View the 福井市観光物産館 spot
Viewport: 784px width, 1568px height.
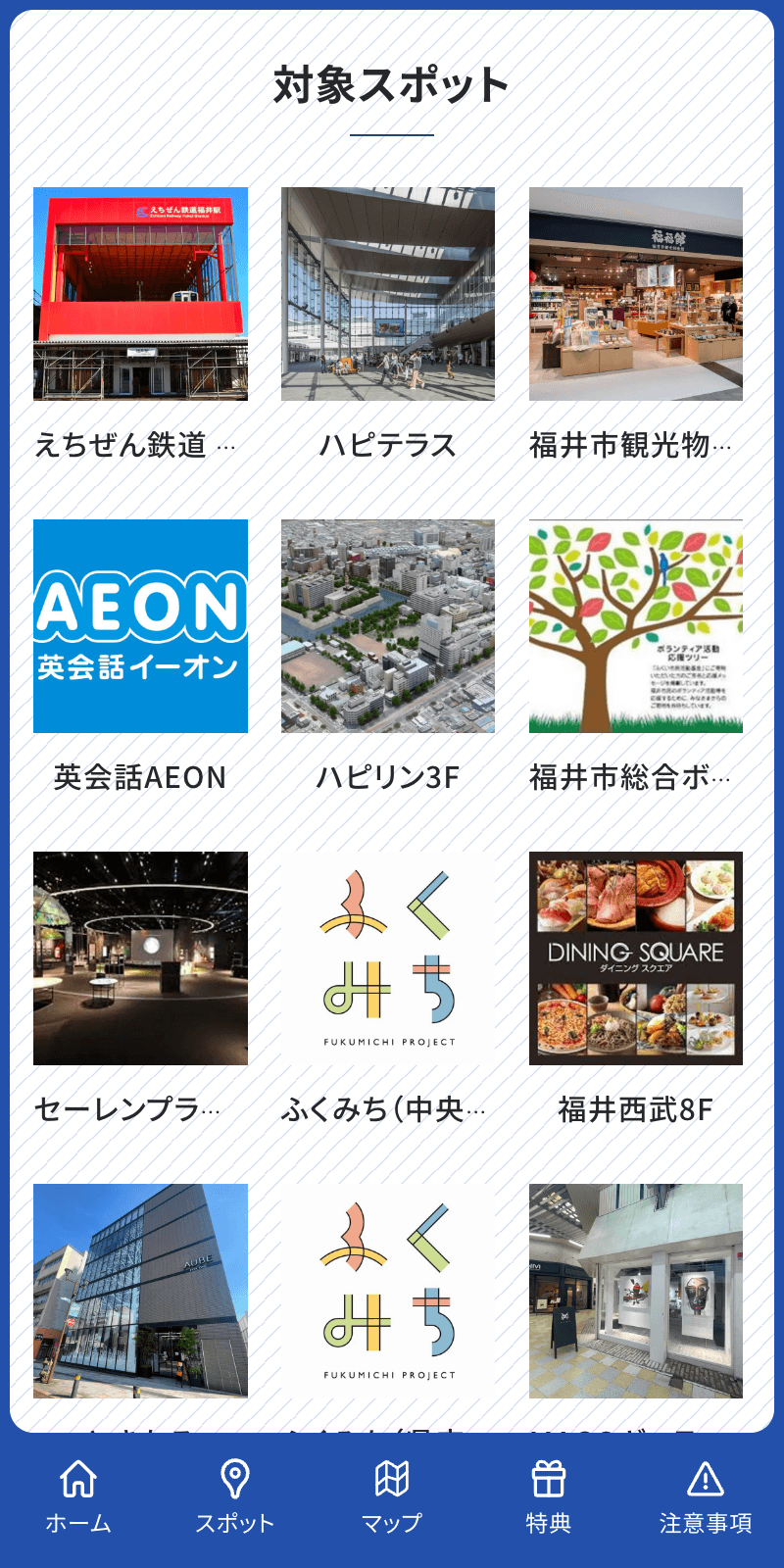coord(636,324)
